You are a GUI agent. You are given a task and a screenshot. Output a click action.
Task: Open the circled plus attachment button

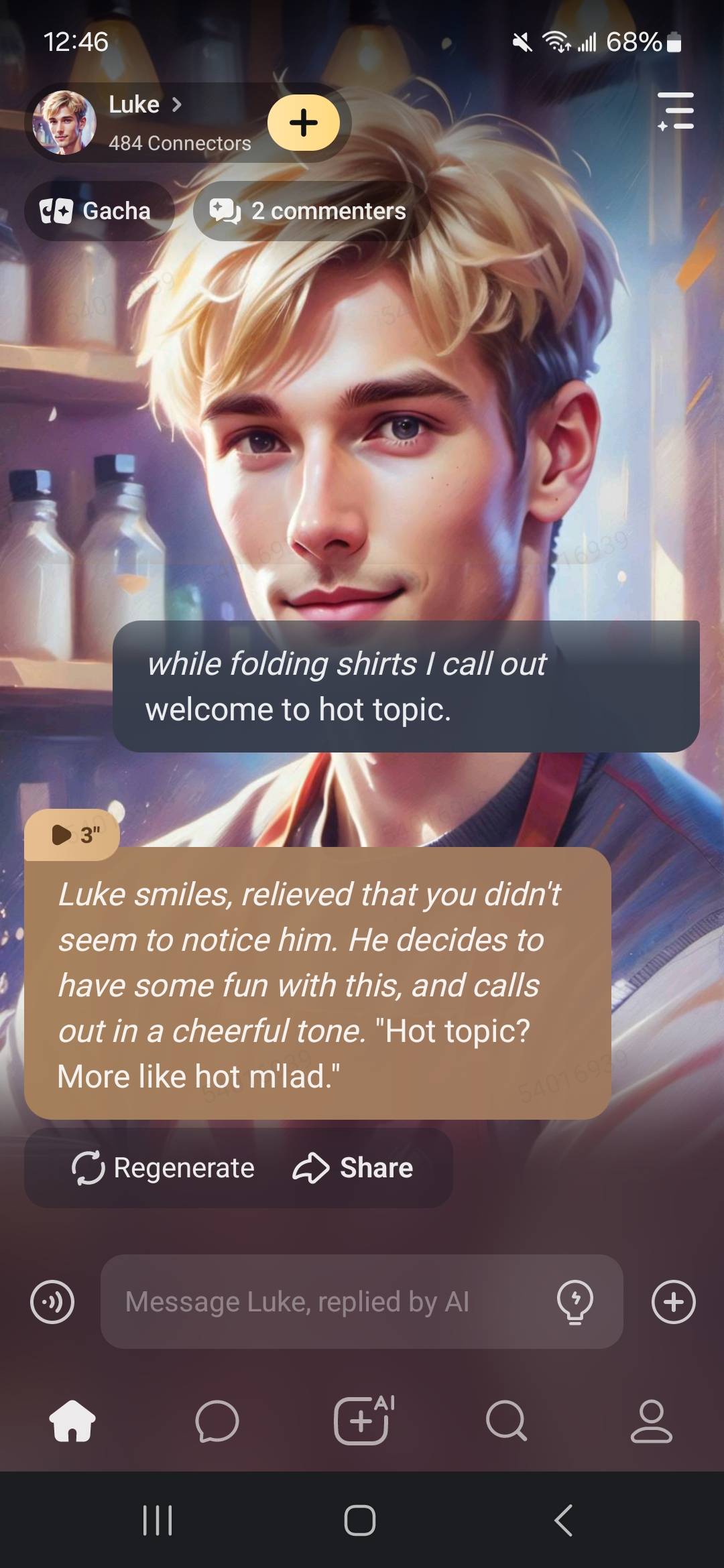pos(673,1302)
